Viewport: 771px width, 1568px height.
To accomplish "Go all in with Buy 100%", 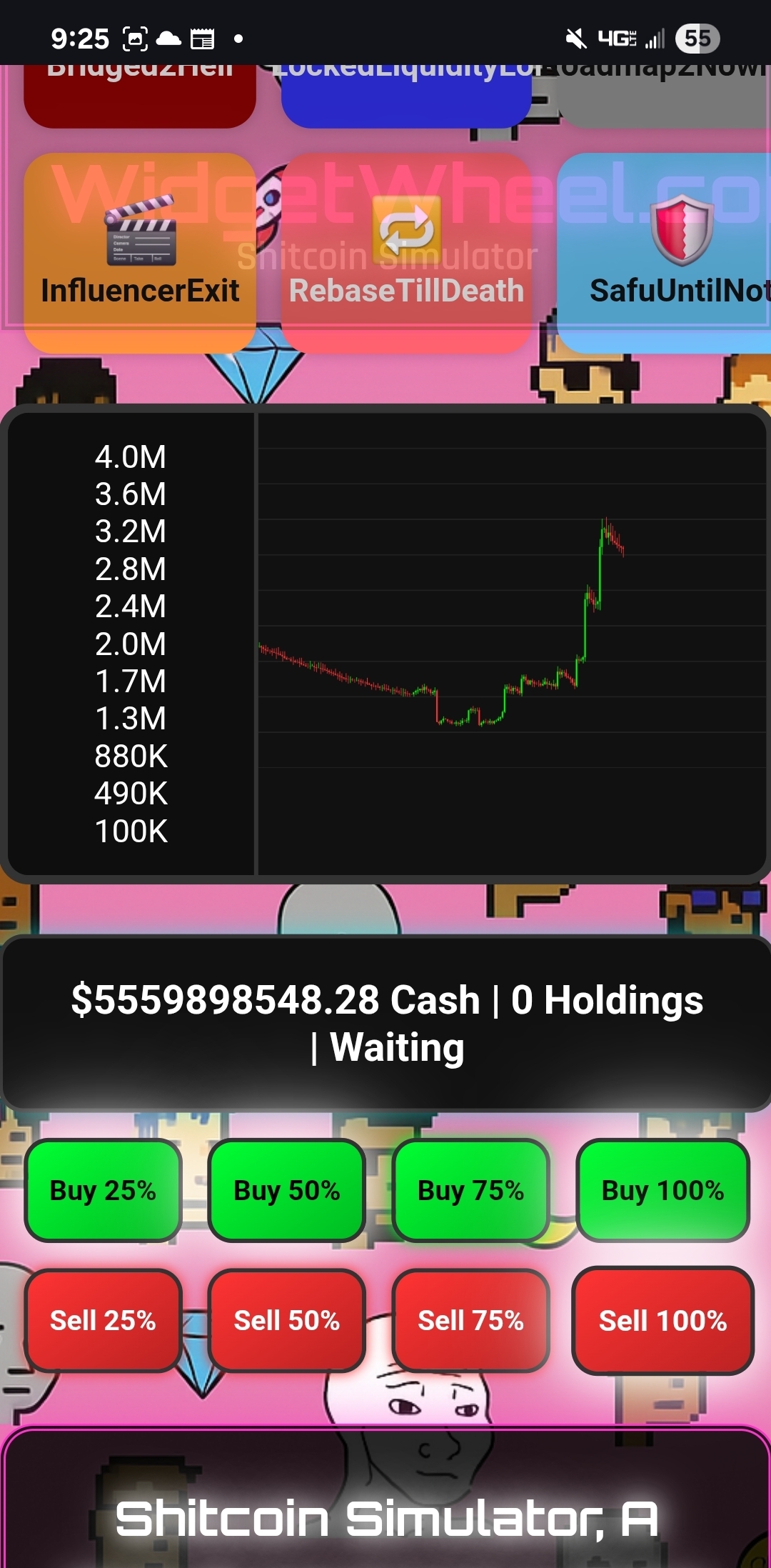I will (x=662, y=1190).
